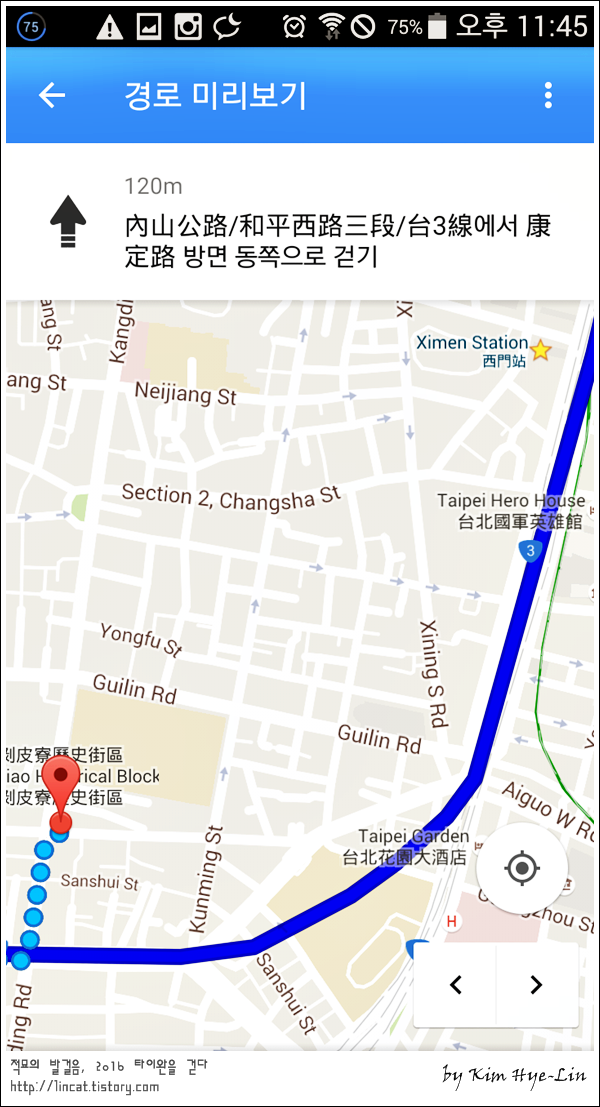
Task: Select the starred Ximen Station marker
Action: [x=540, y=349]
